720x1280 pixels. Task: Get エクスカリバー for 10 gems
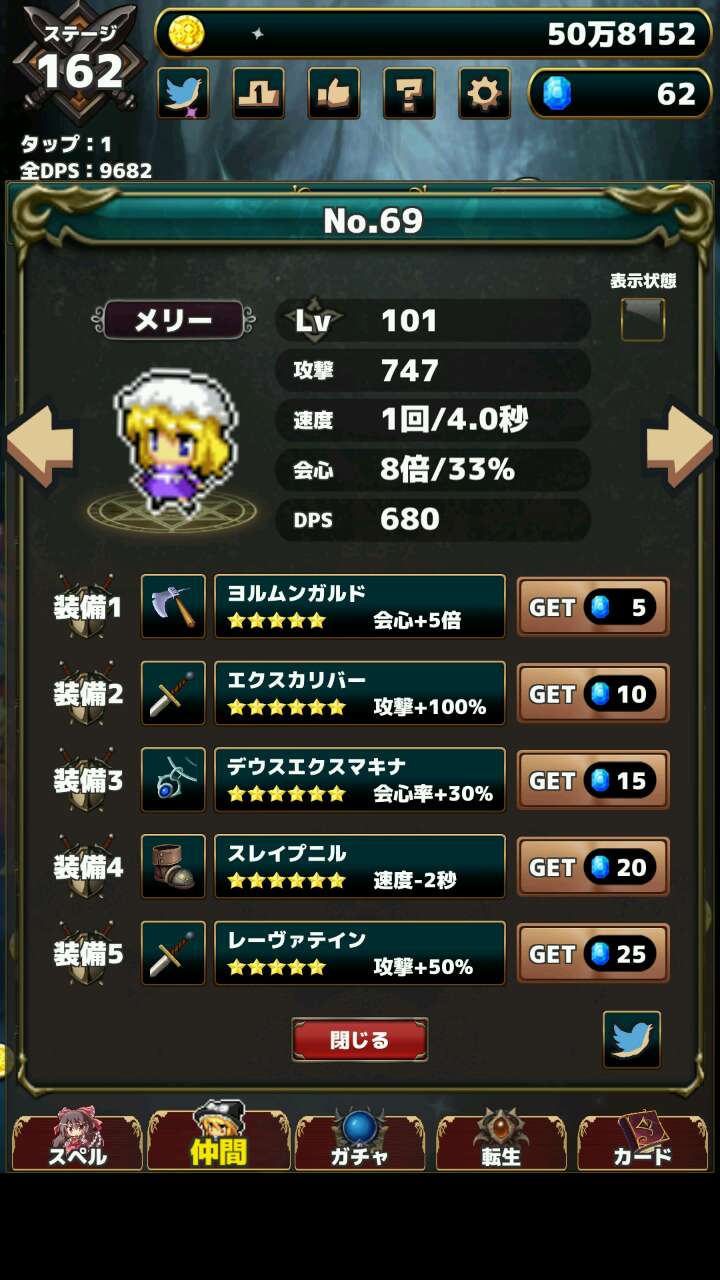593,694
